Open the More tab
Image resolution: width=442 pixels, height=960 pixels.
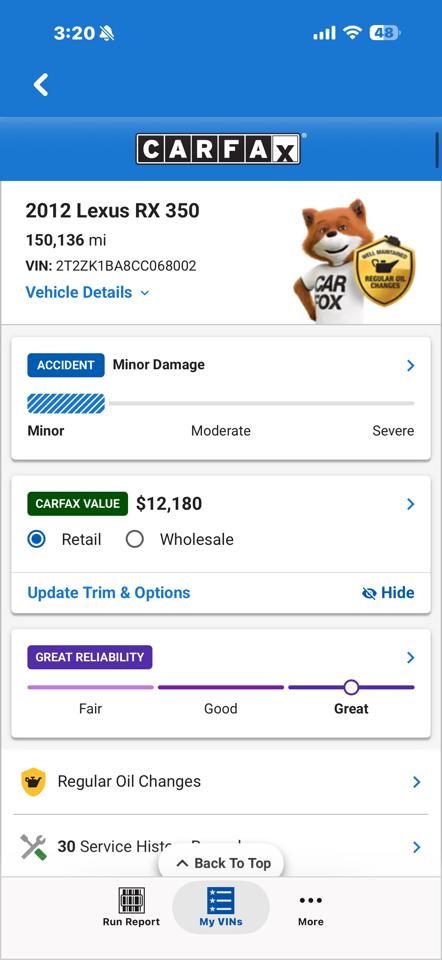311,908
